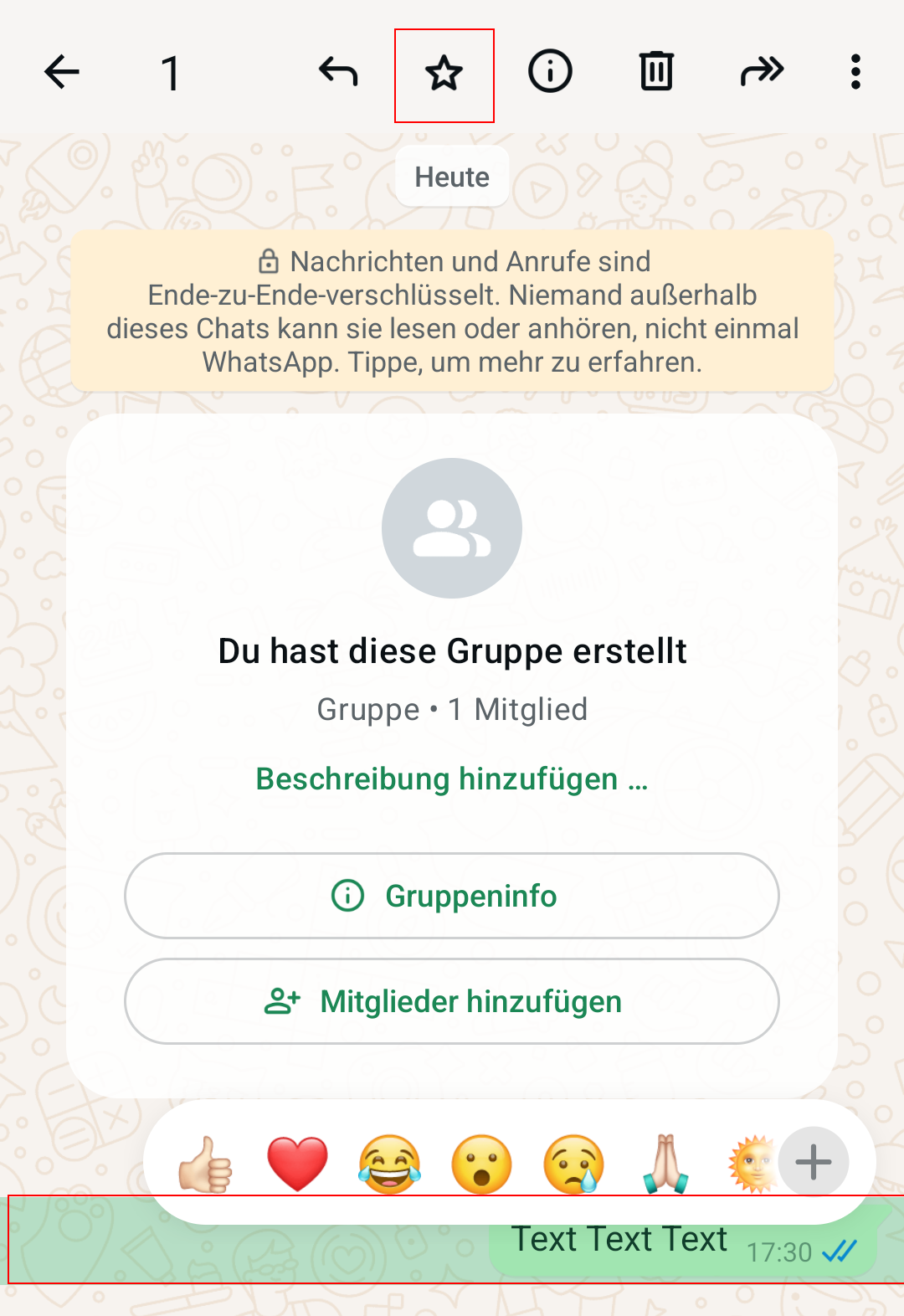React with crying face emoji
Viewport: 904px width, 1316px height.
574,1164
